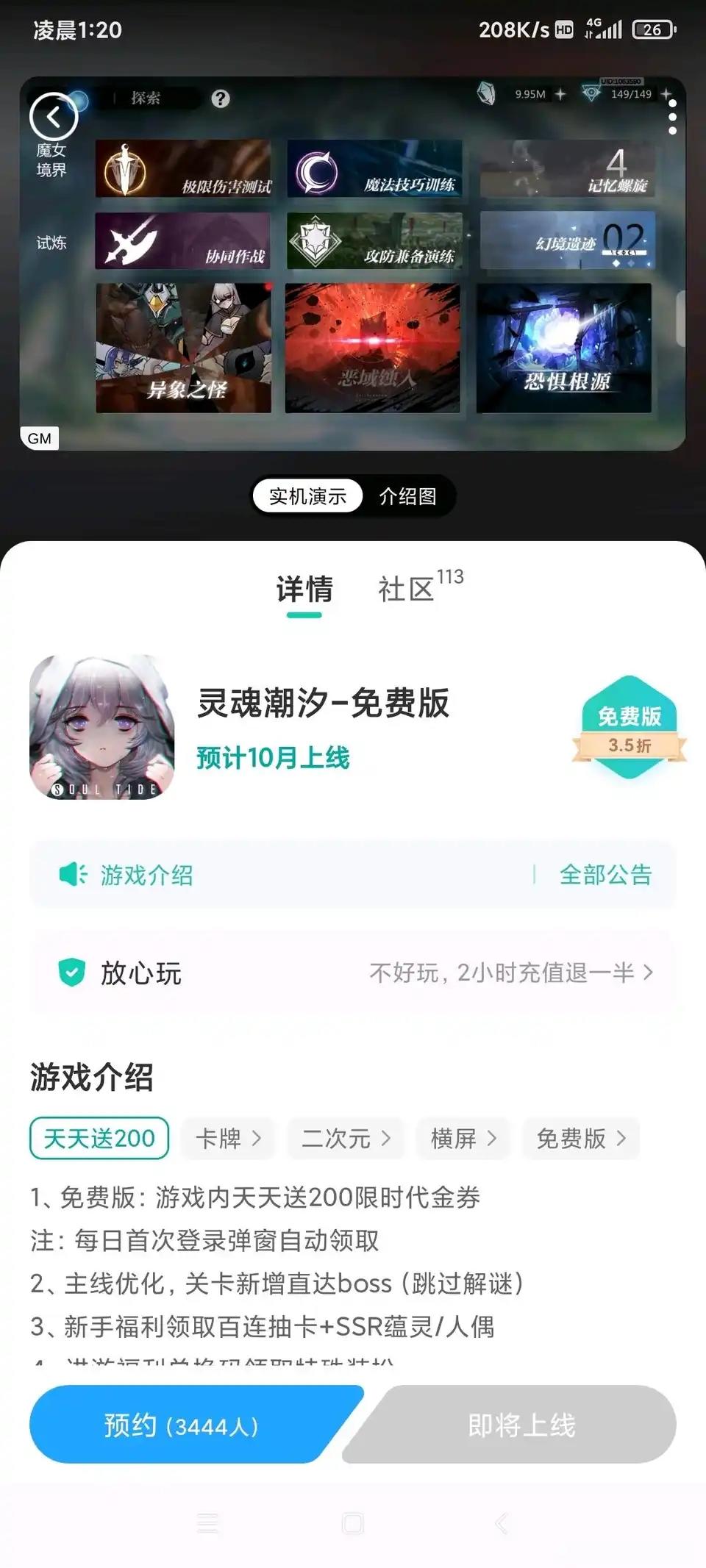This screenshot has width=706, height=1568.
Task: Open the three-dot menu in the screenshot corner
Action: pos(671,118)
